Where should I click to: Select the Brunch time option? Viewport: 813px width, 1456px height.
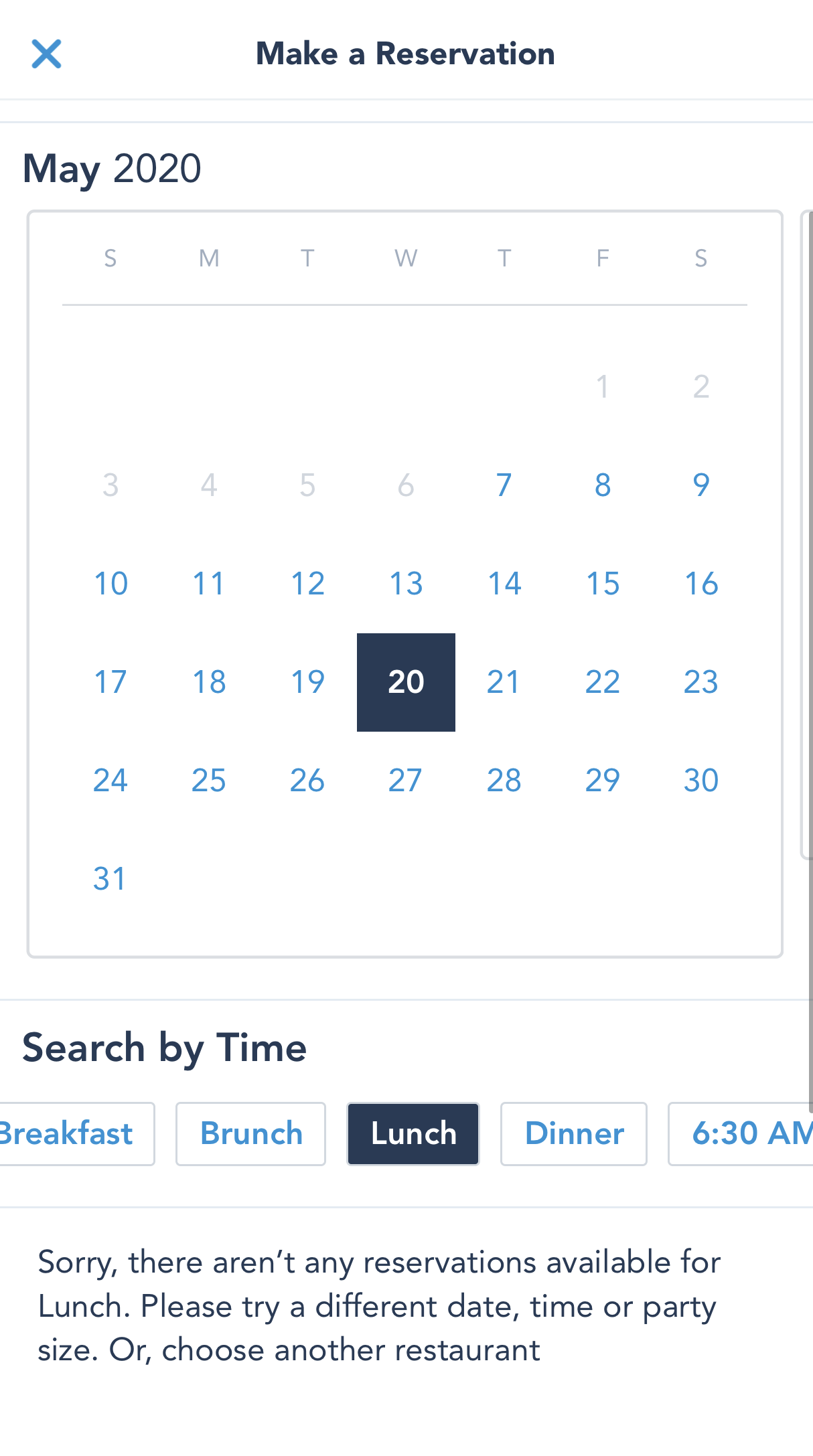tap(250, 1133)
